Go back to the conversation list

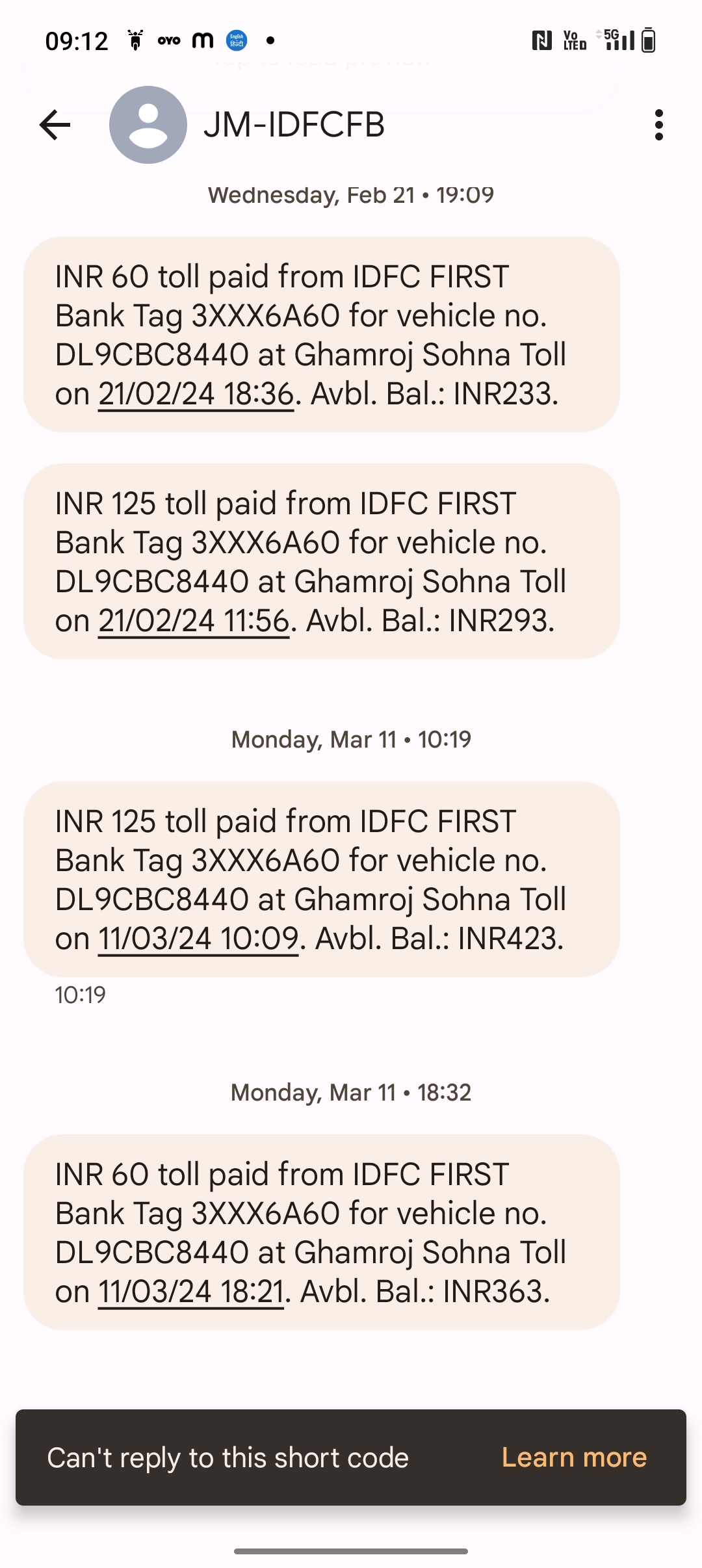click(x=55, y=125)
